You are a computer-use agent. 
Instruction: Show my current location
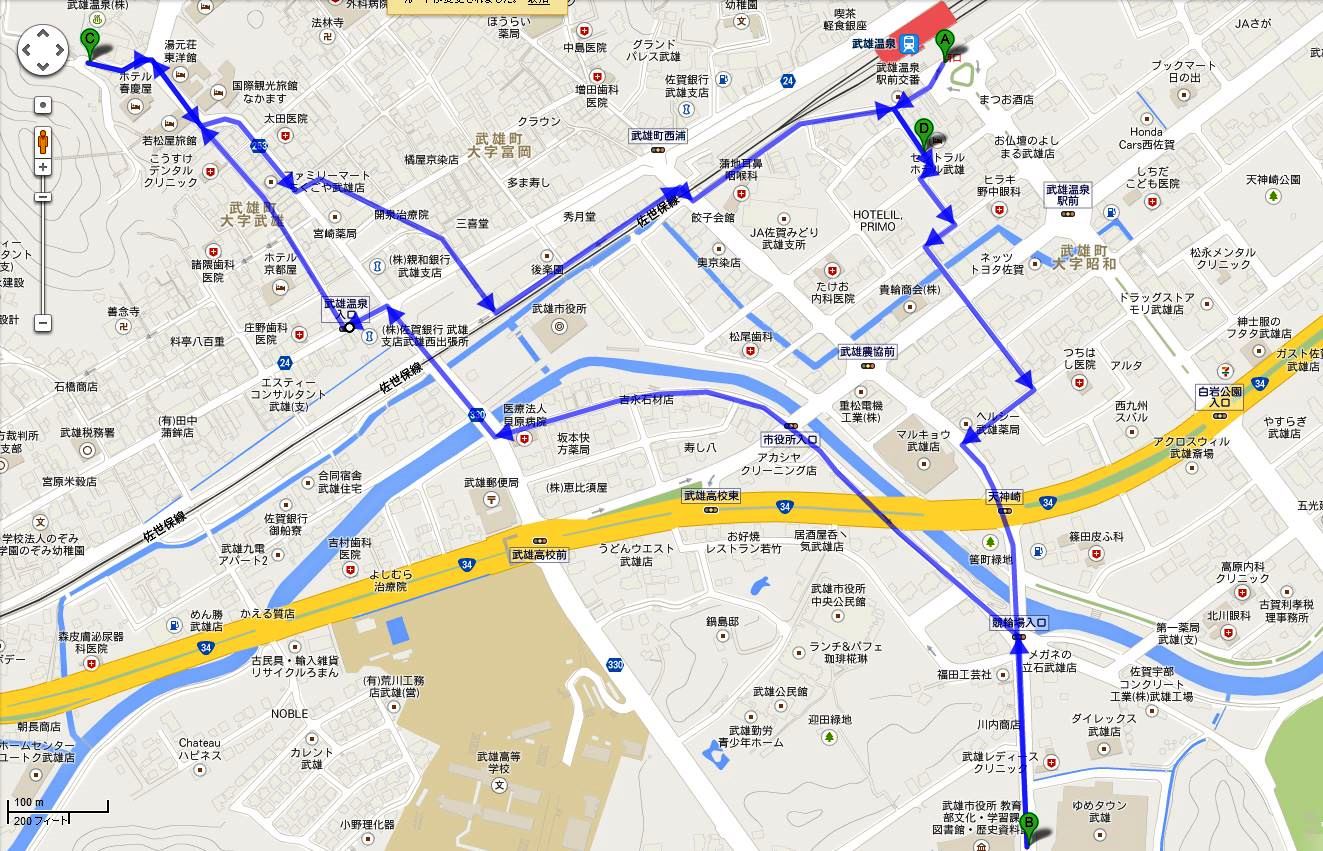tap(43, 104)
